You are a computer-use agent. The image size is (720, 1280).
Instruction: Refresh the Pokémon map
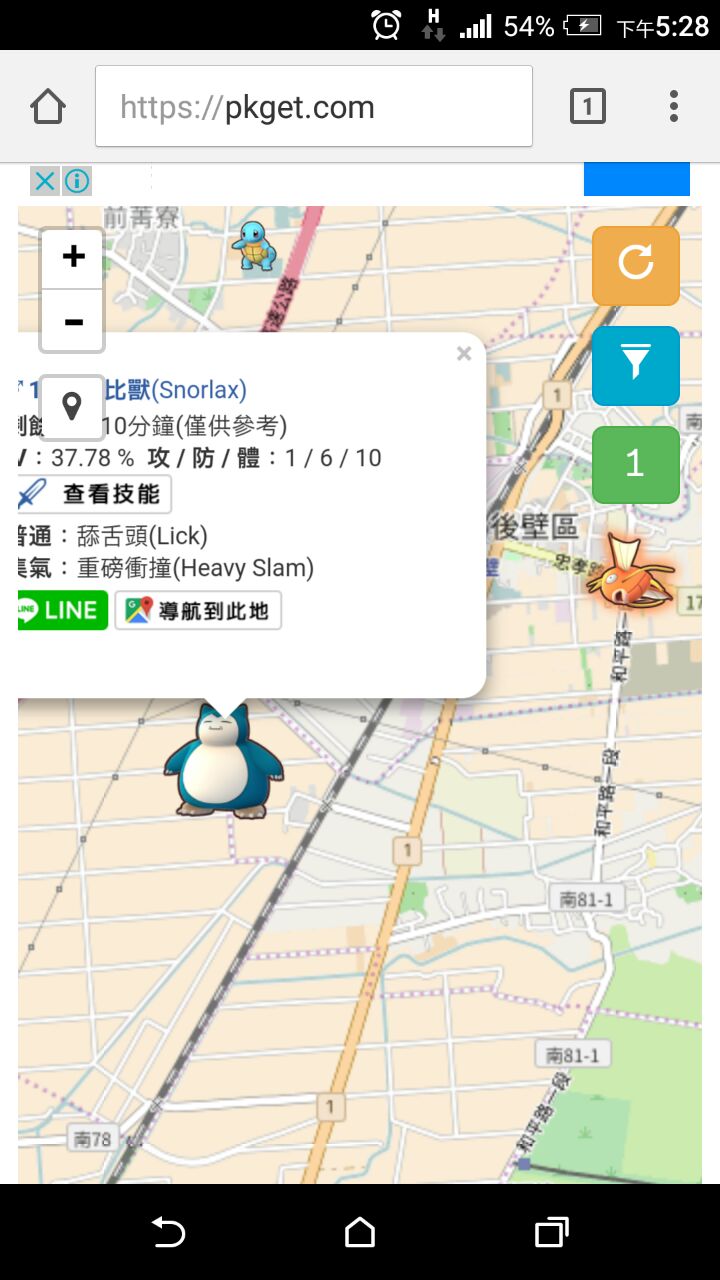click(635, 265)
